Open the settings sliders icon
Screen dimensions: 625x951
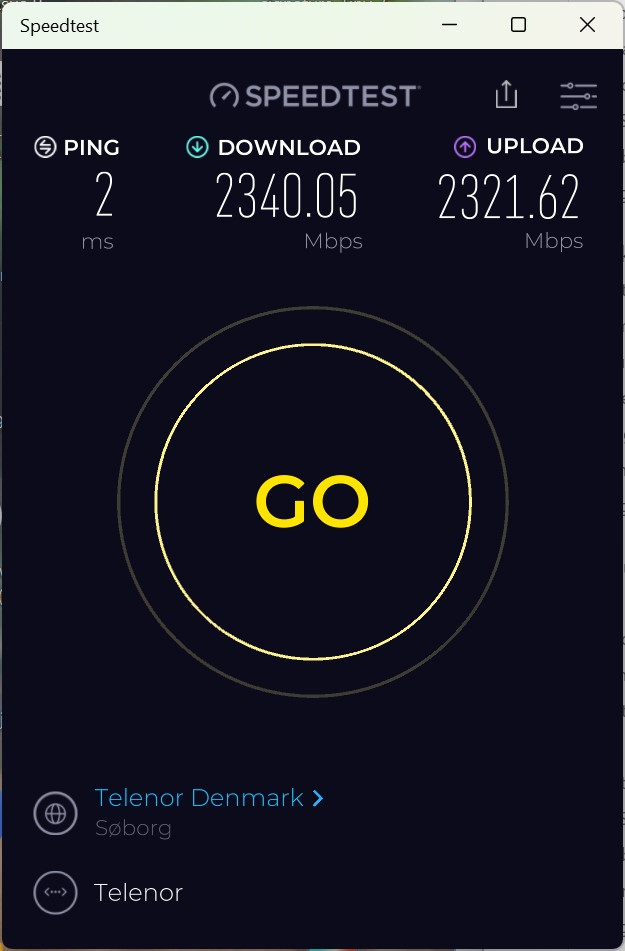578,96
